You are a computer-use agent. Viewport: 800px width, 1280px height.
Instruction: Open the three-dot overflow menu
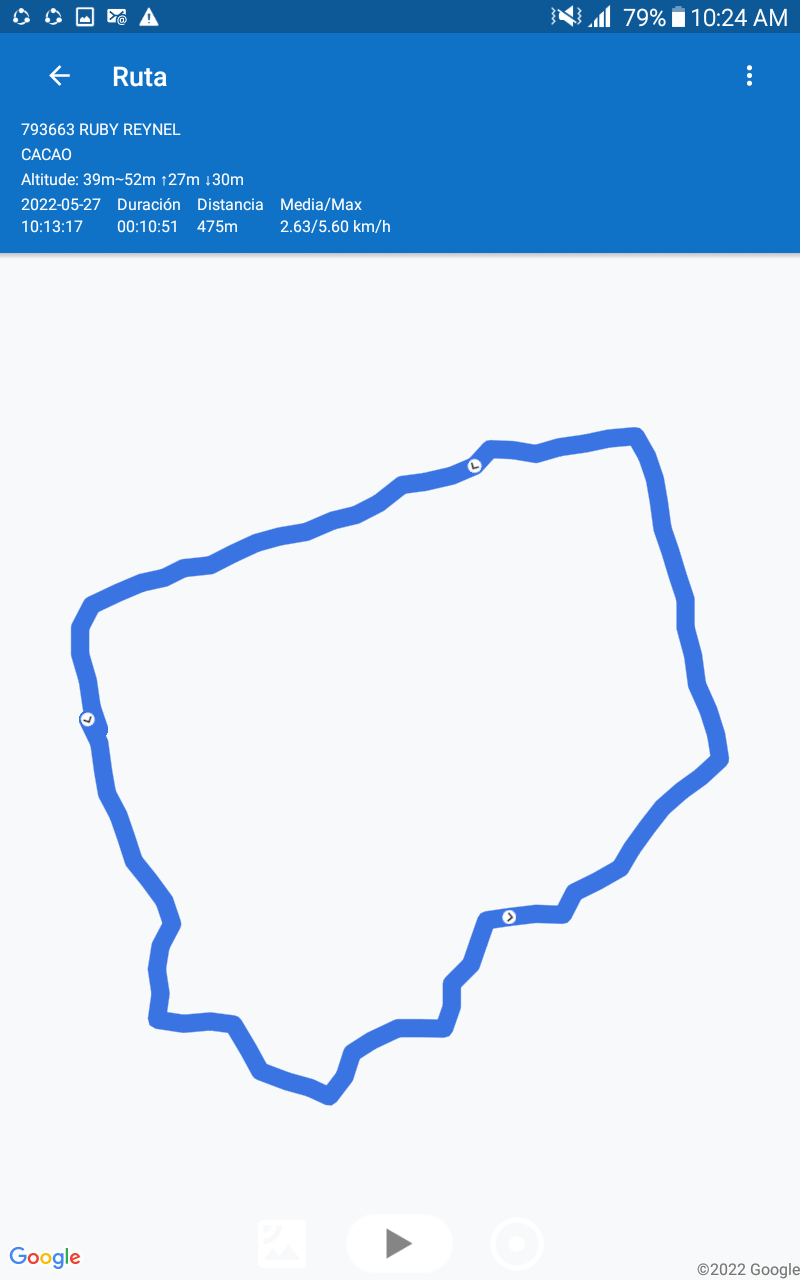[x=749, y=76]
